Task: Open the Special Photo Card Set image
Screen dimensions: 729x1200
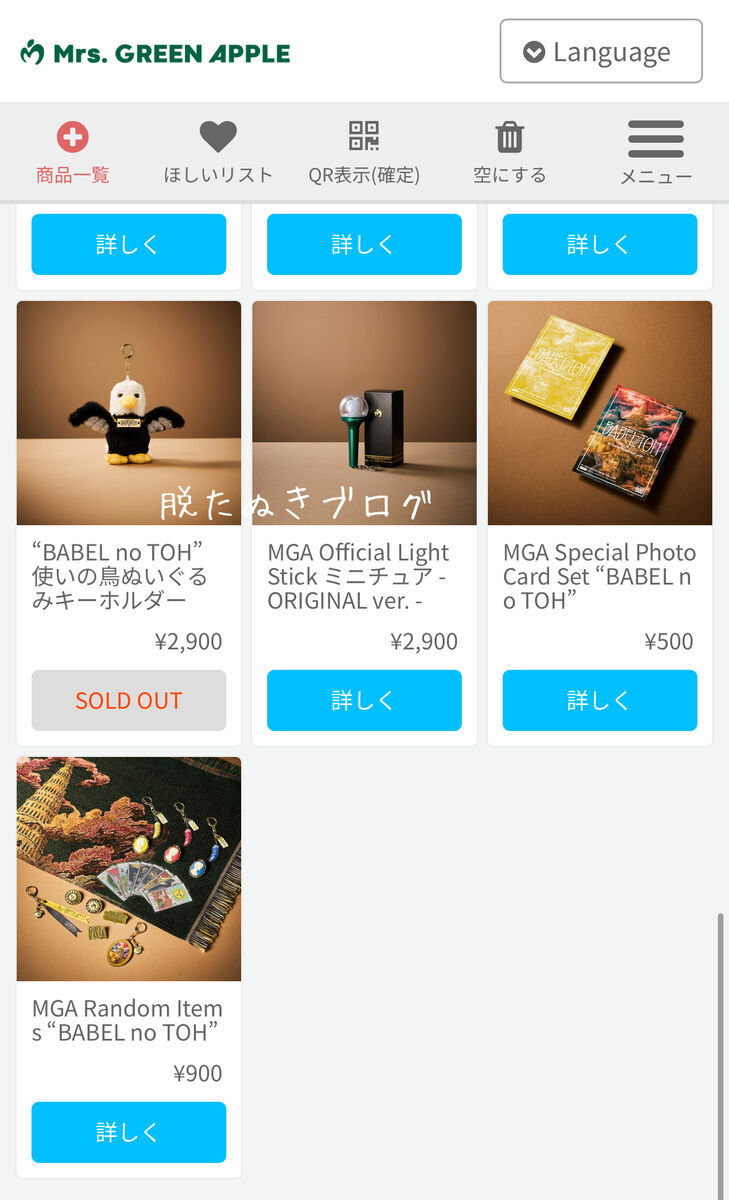Action: [600, 412]
